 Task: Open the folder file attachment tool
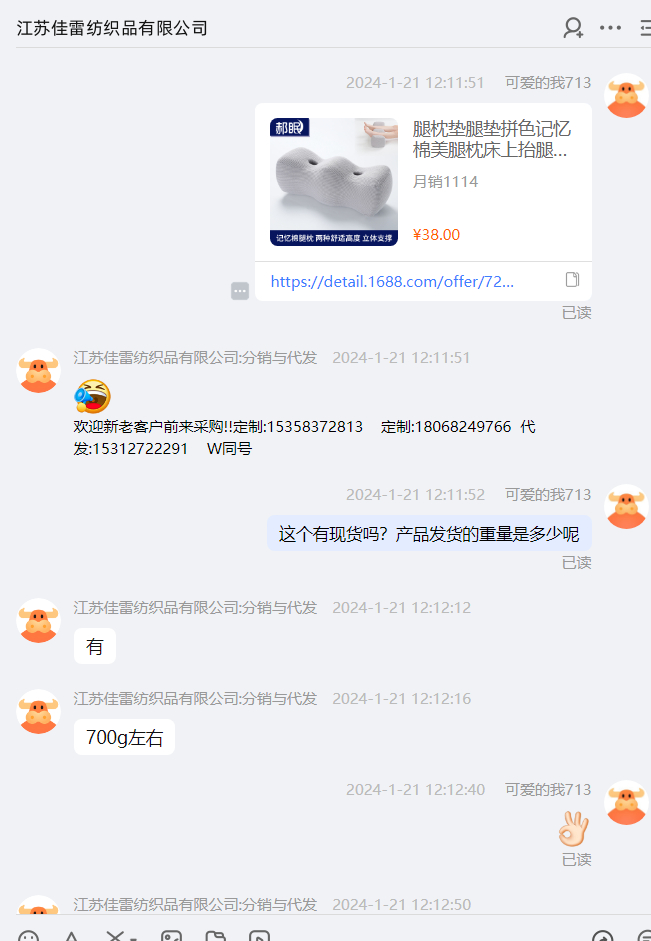[x=215, y=937]
